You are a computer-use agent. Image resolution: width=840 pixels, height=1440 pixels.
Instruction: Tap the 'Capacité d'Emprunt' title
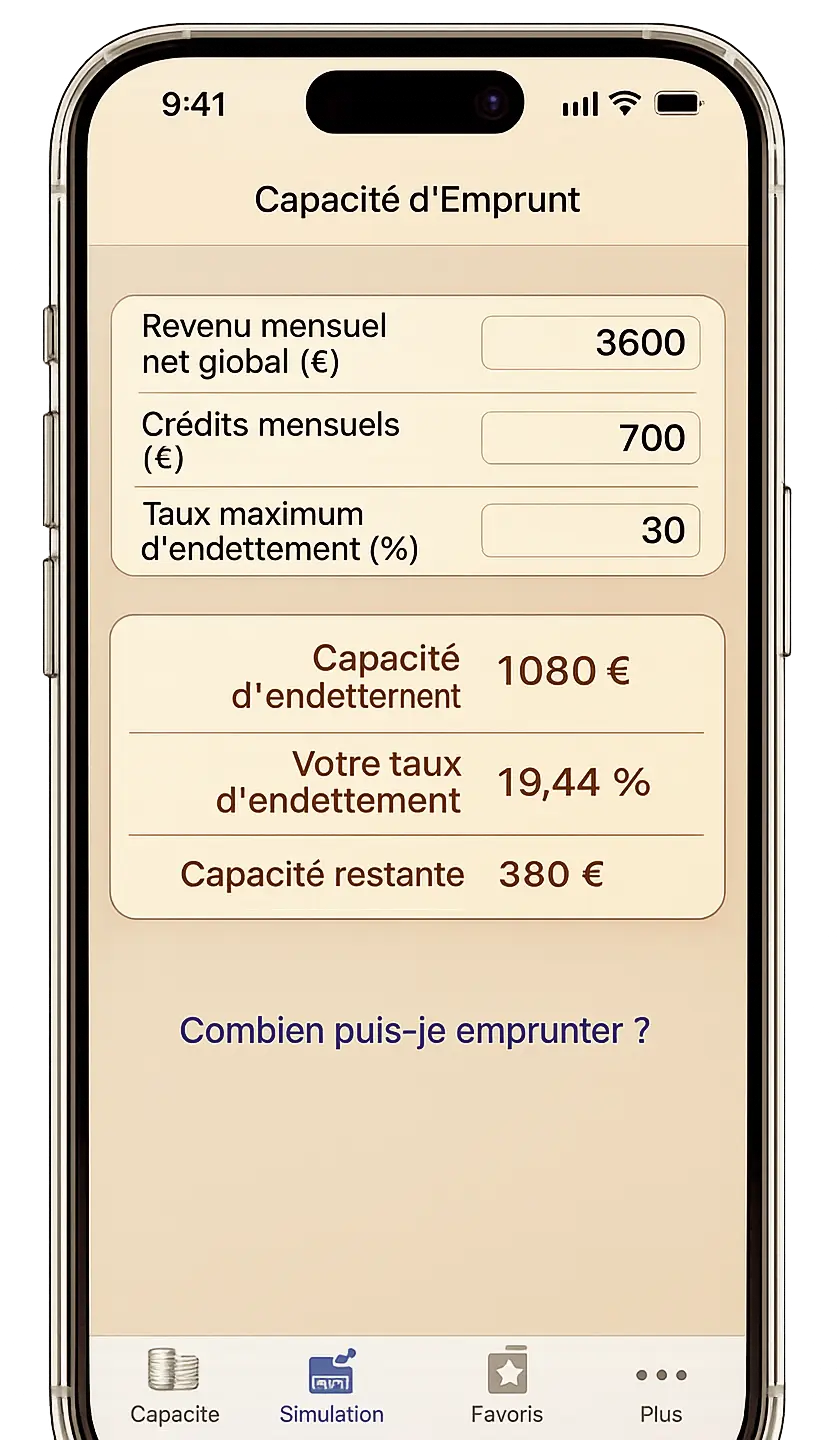[x=417, y=199]
